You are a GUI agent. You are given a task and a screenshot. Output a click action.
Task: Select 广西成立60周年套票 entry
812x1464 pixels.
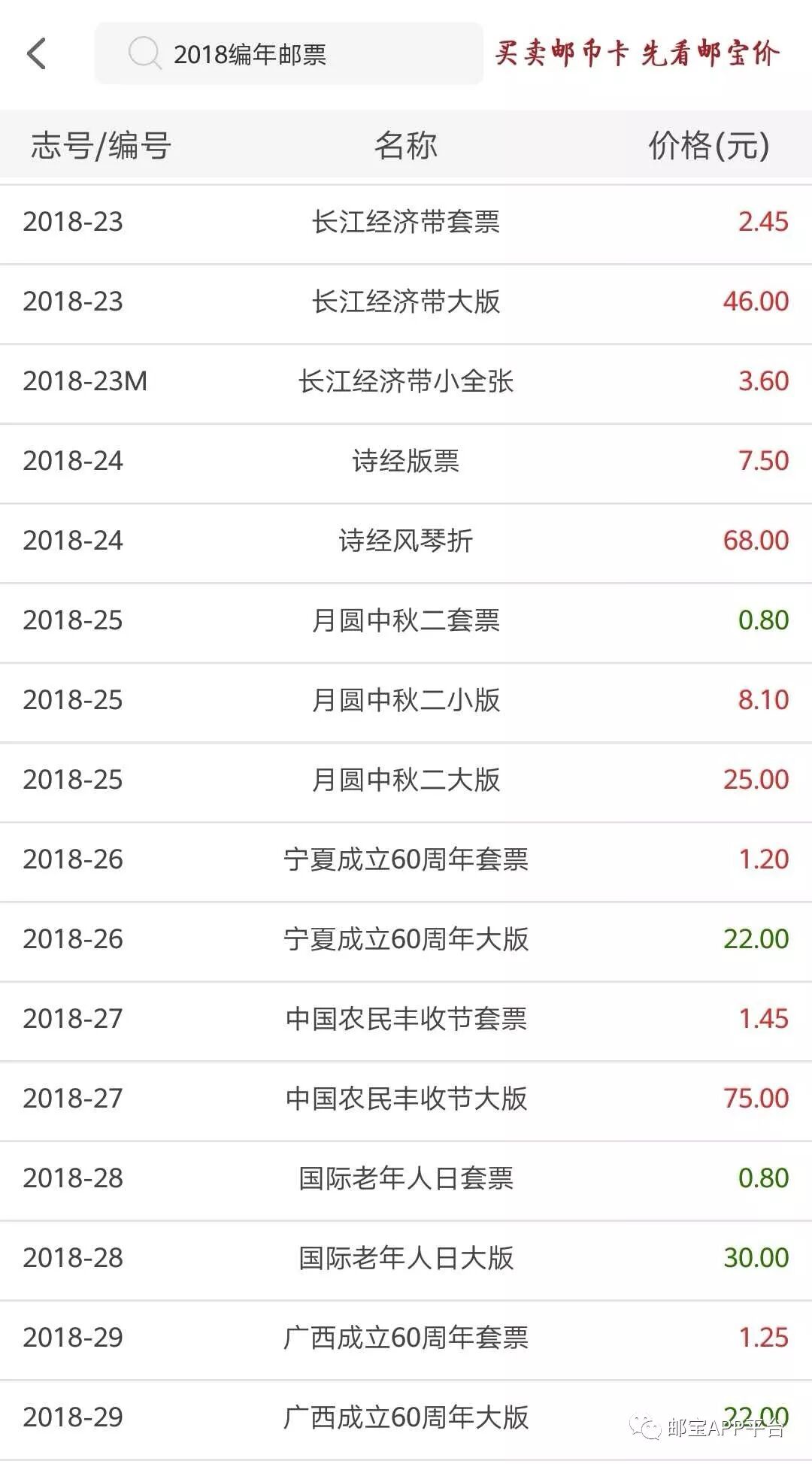coord(406,1339)
